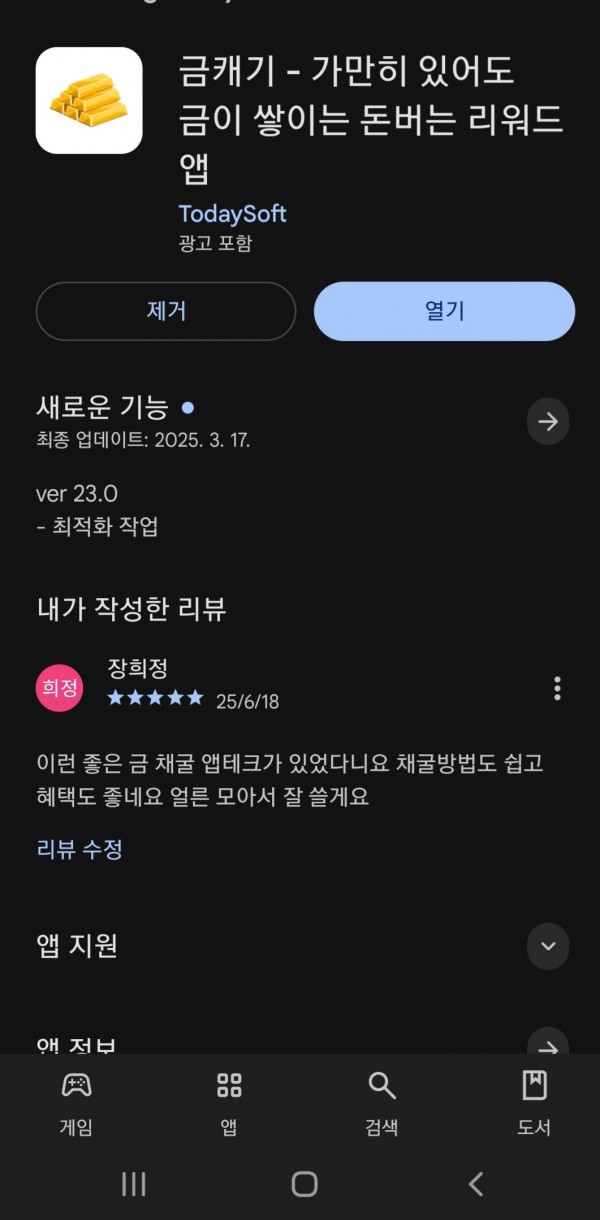This screenshot has width=600, height=1220.
Task: Open the overflow menu on my review
Action: pyautogui.click(x=557, y=688)
